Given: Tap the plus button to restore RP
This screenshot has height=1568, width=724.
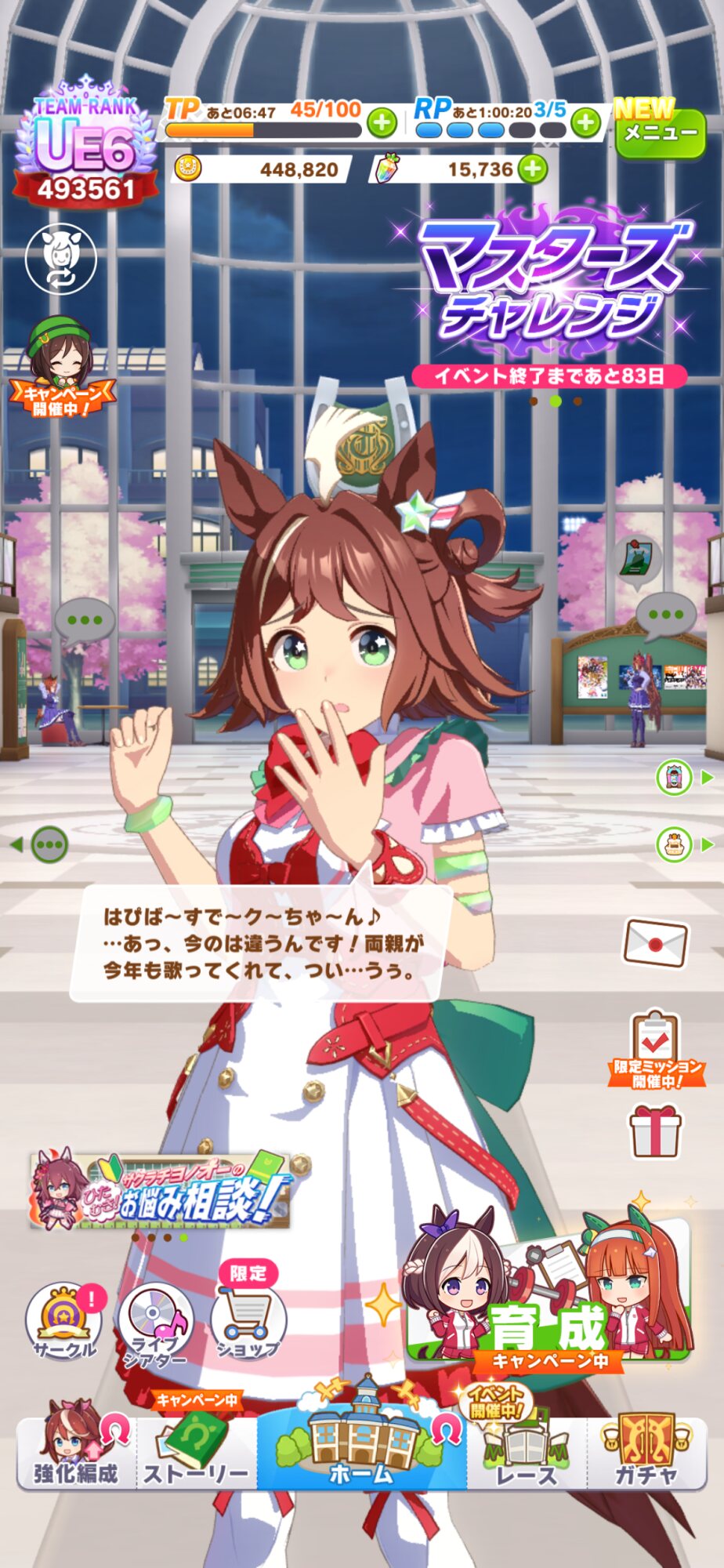Looking at the screenshot, I should (x=585, y=123).
